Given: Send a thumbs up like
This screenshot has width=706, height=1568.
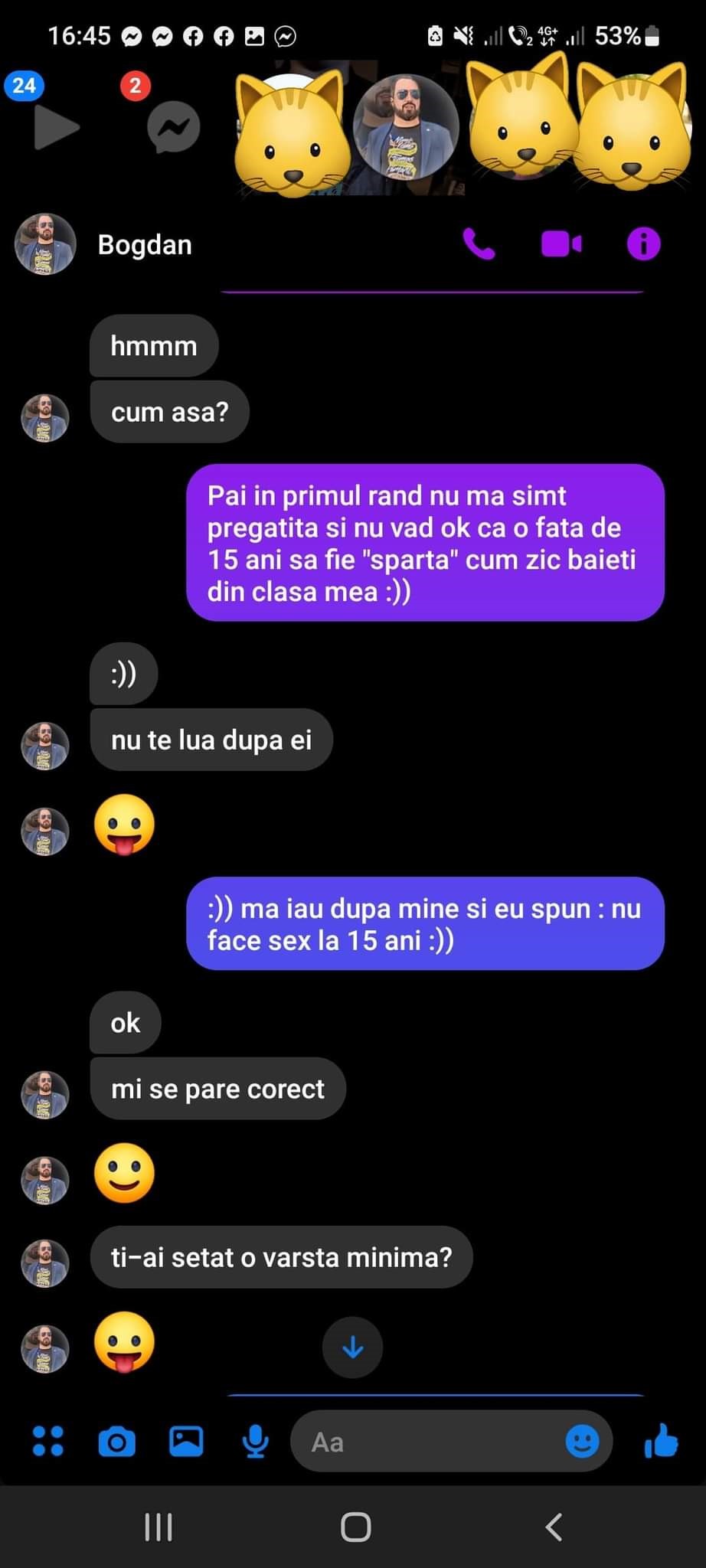Looking at the screenshot, I should point(660,1439).
